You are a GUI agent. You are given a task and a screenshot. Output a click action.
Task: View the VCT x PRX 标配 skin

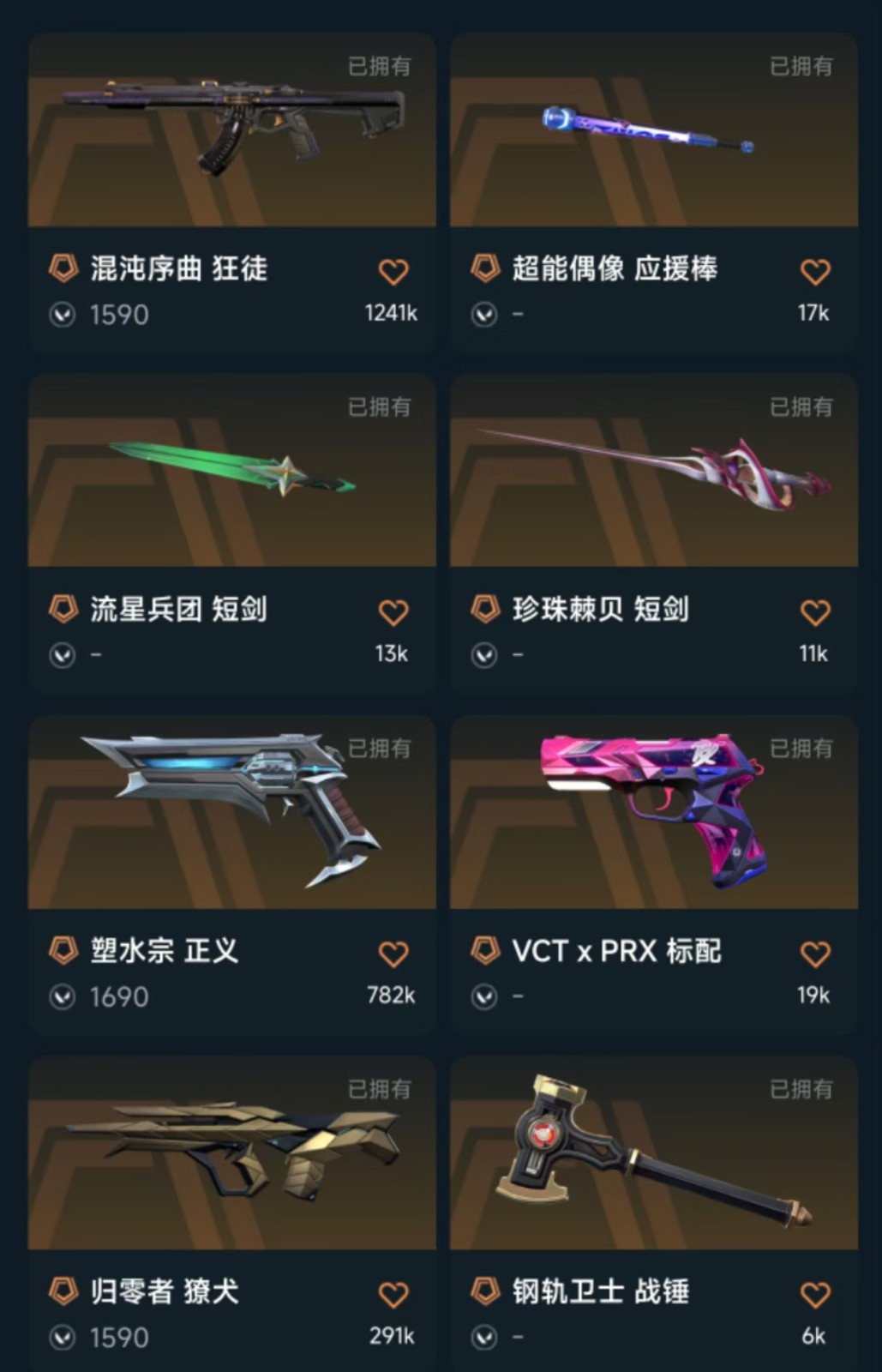click(x=653, y=815)
